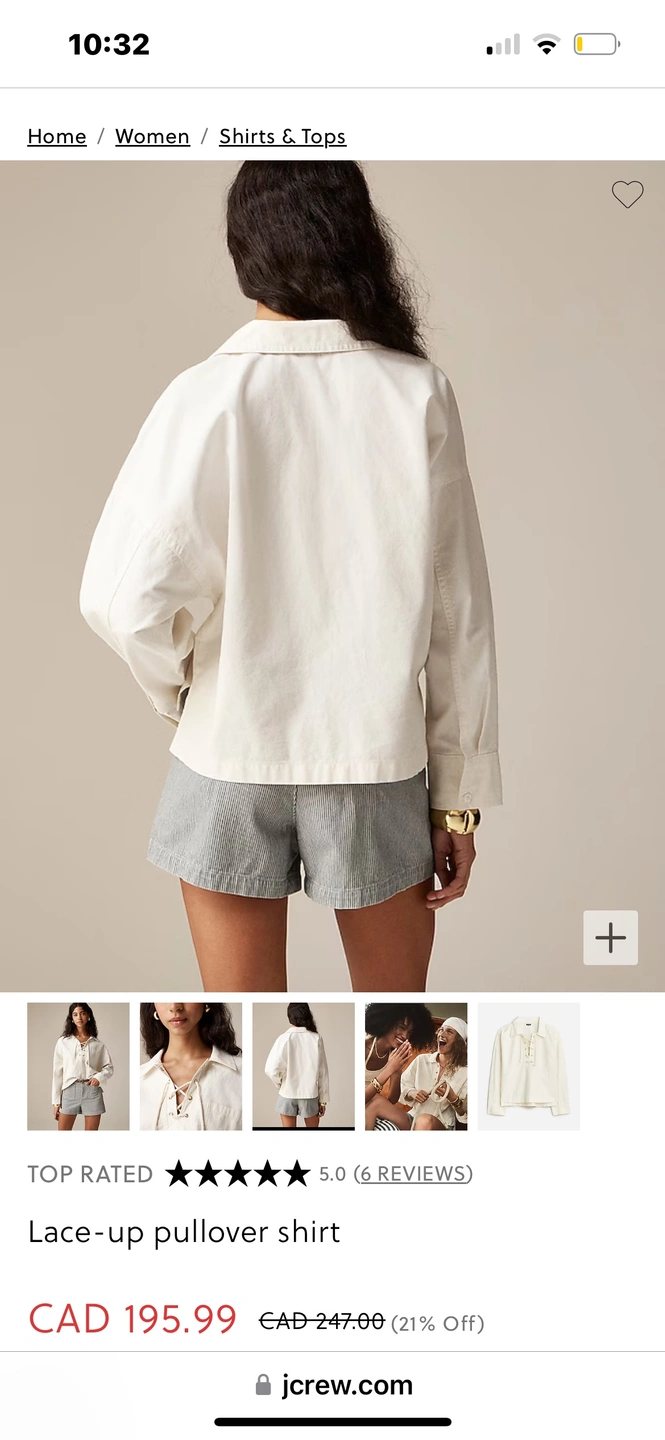Zoom the product photo with plus button
The height and width of the screenshot is (1440, 665).
(610, 938)
